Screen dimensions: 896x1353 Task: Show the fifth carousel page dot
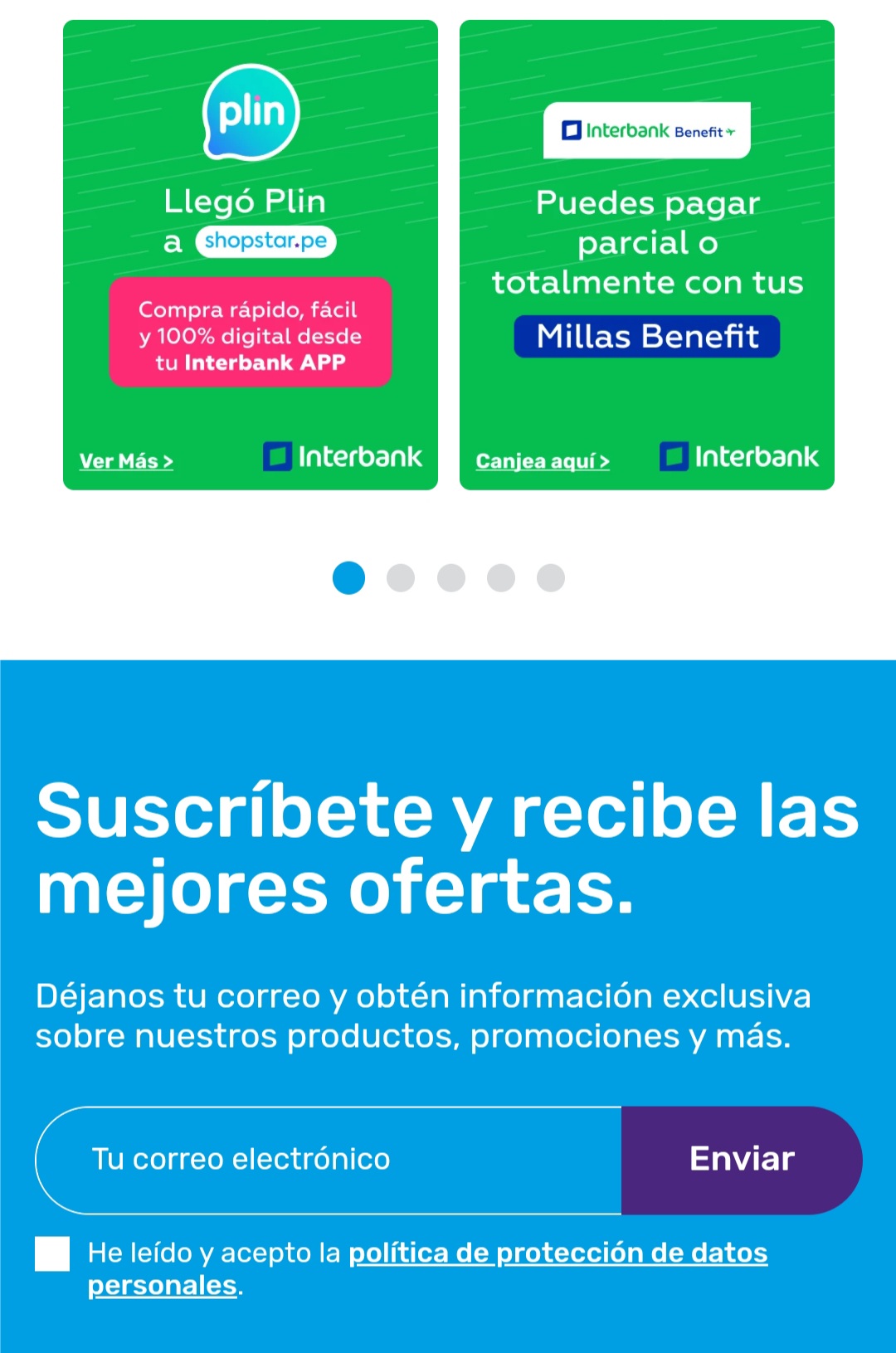click(x=551, y=578)
